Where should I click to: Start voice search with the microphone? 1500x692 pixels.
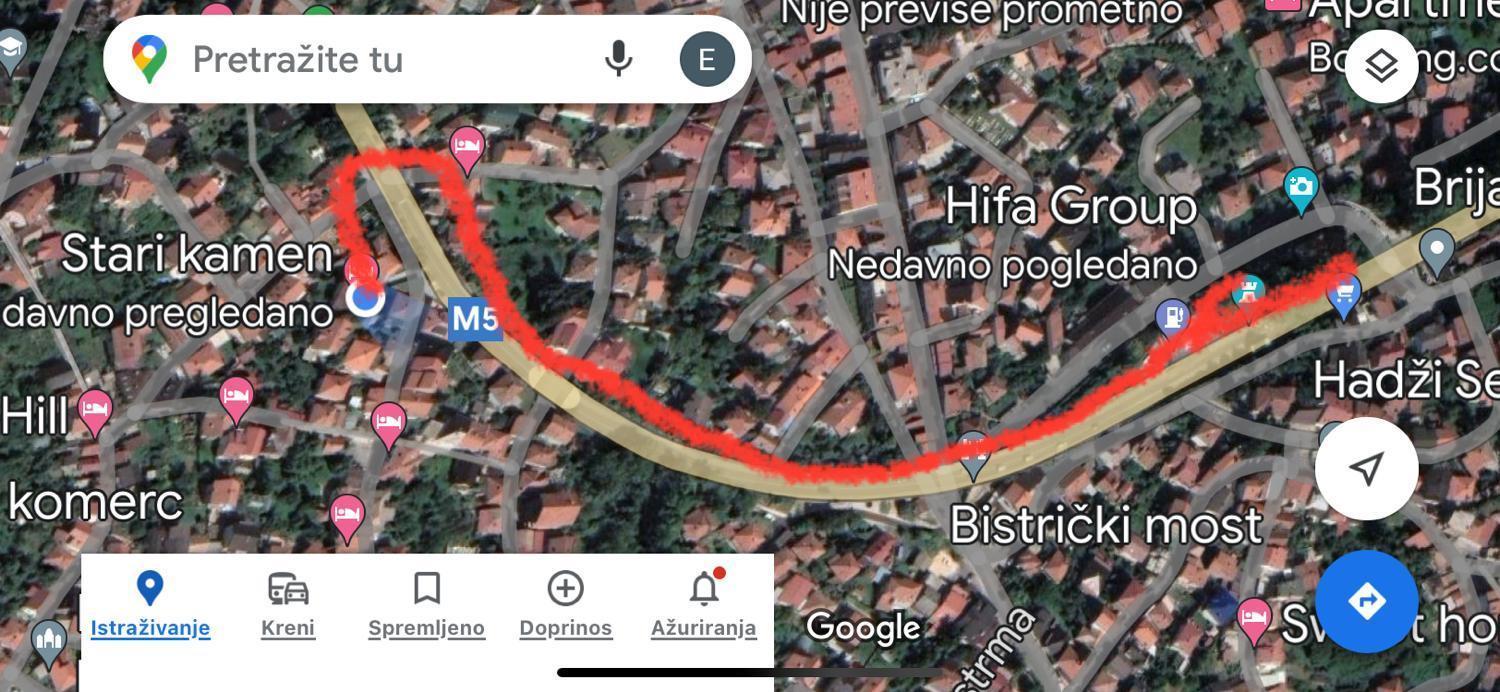[x=619, y=59]
